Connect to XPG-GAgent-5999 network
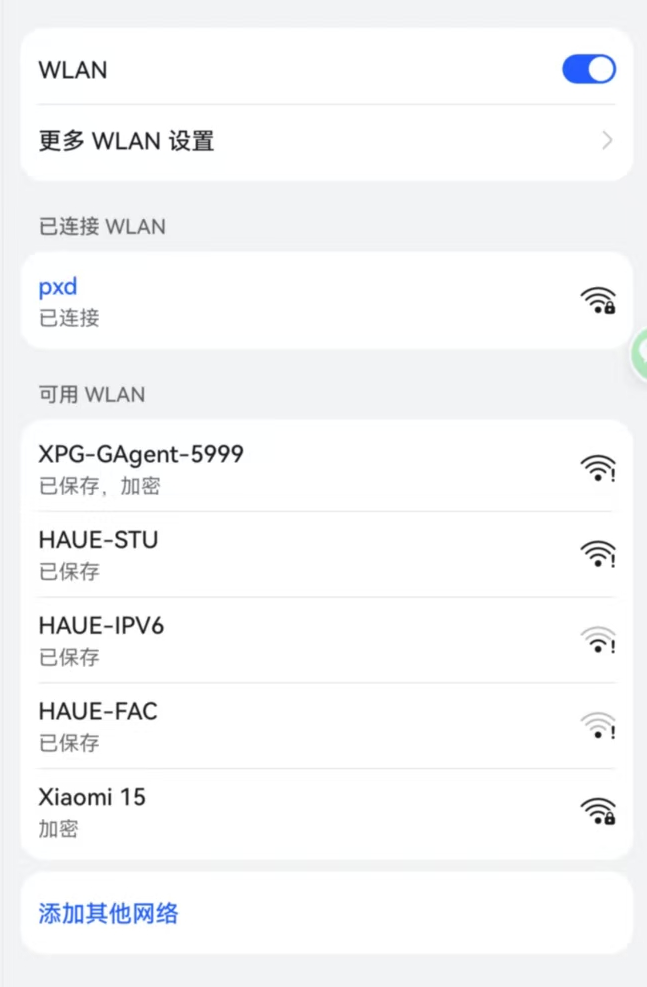 (300, 467)
